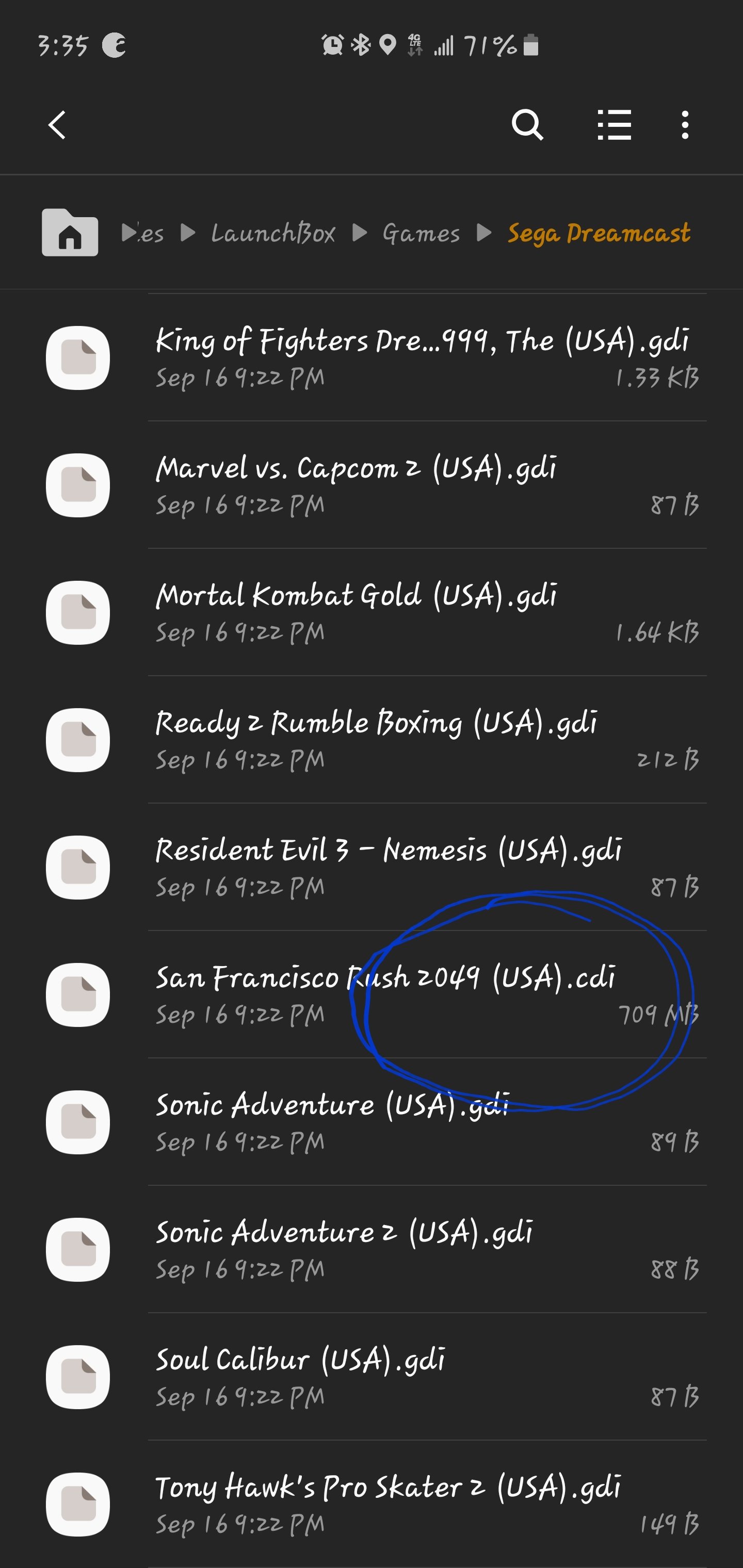Open Marvel vs. Capcom 2 file
This screenshot has height=1568, width=743.
372,485
